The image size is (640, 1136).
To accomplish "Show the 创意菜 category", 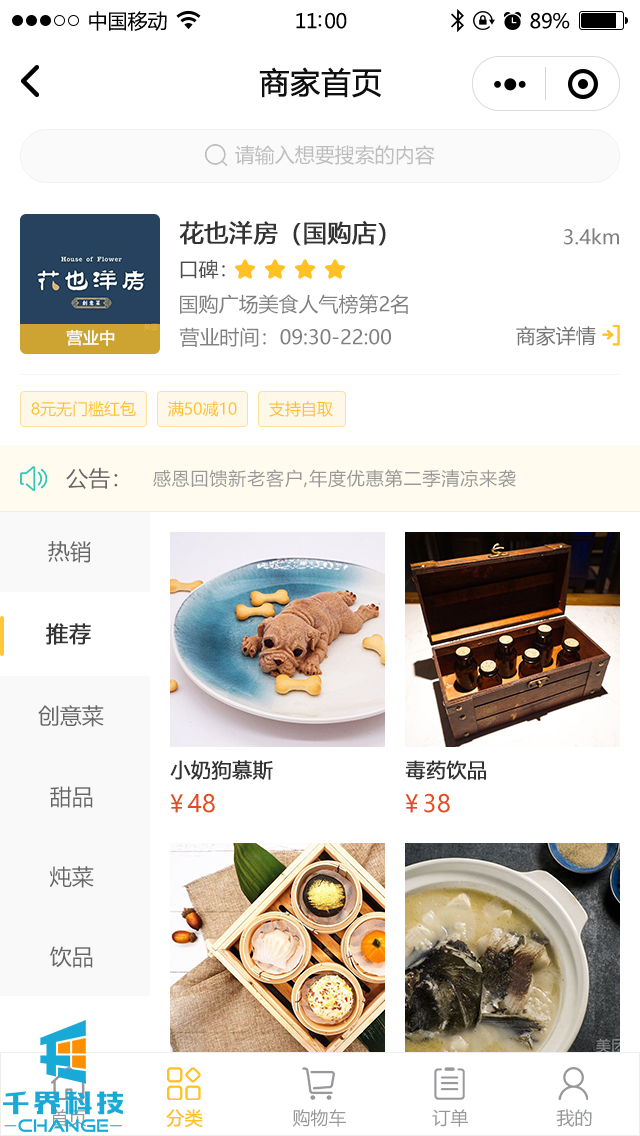I will pos(70,716).
